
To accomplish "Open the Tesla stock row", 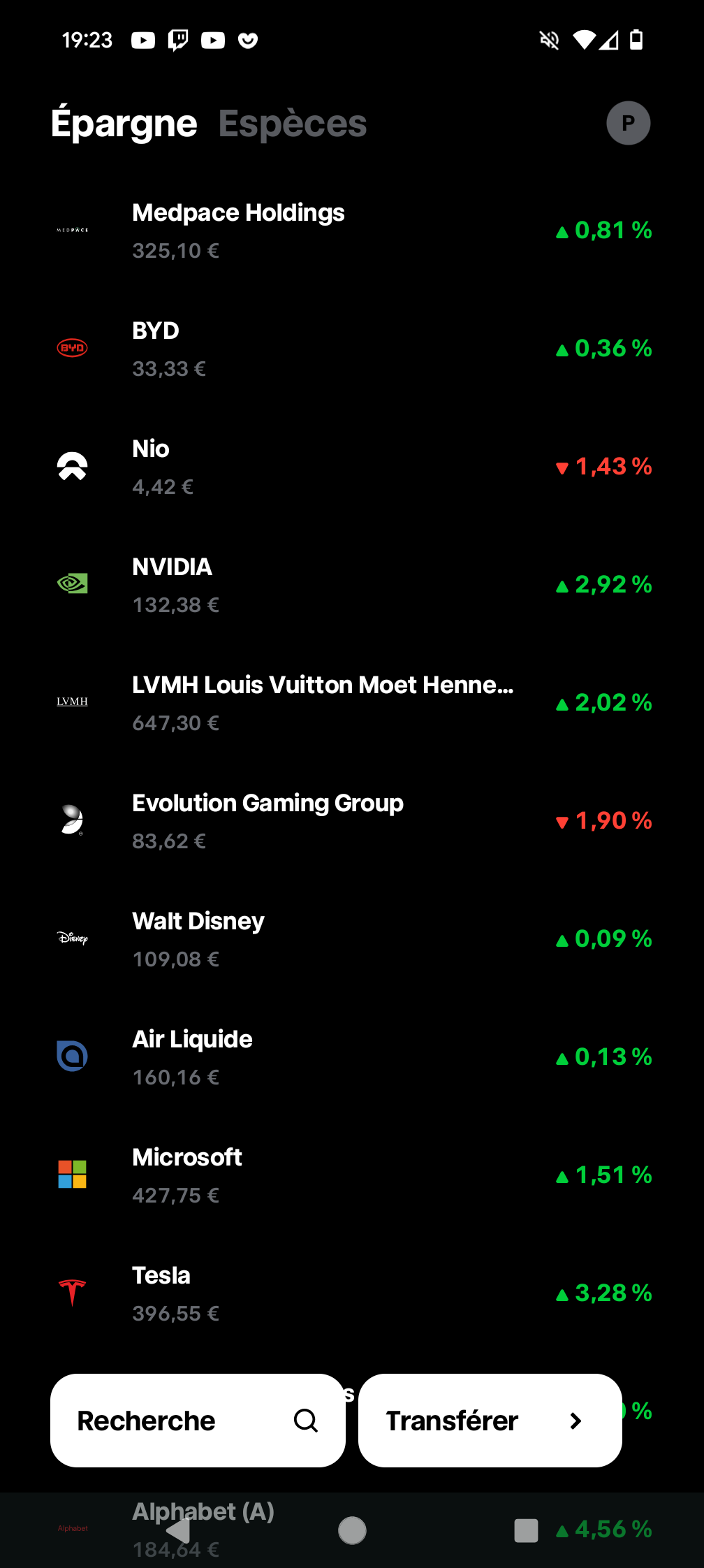I will (x=352, y=1293).
